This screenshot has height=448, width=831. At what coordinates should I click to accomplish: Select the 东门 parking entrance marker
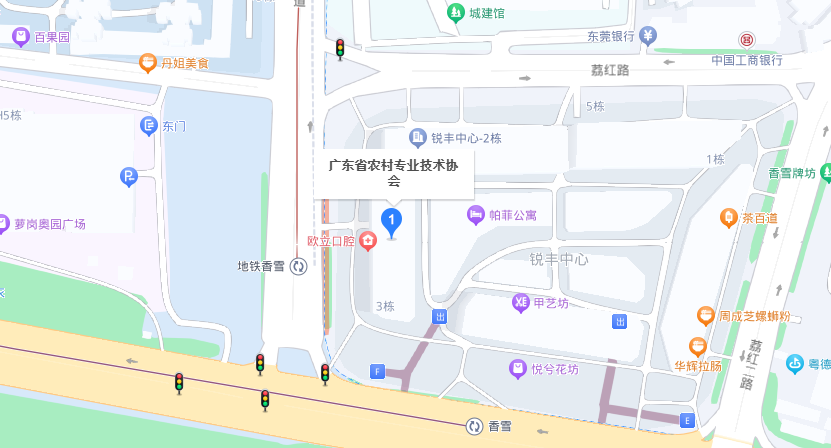[x=148, y=126]
